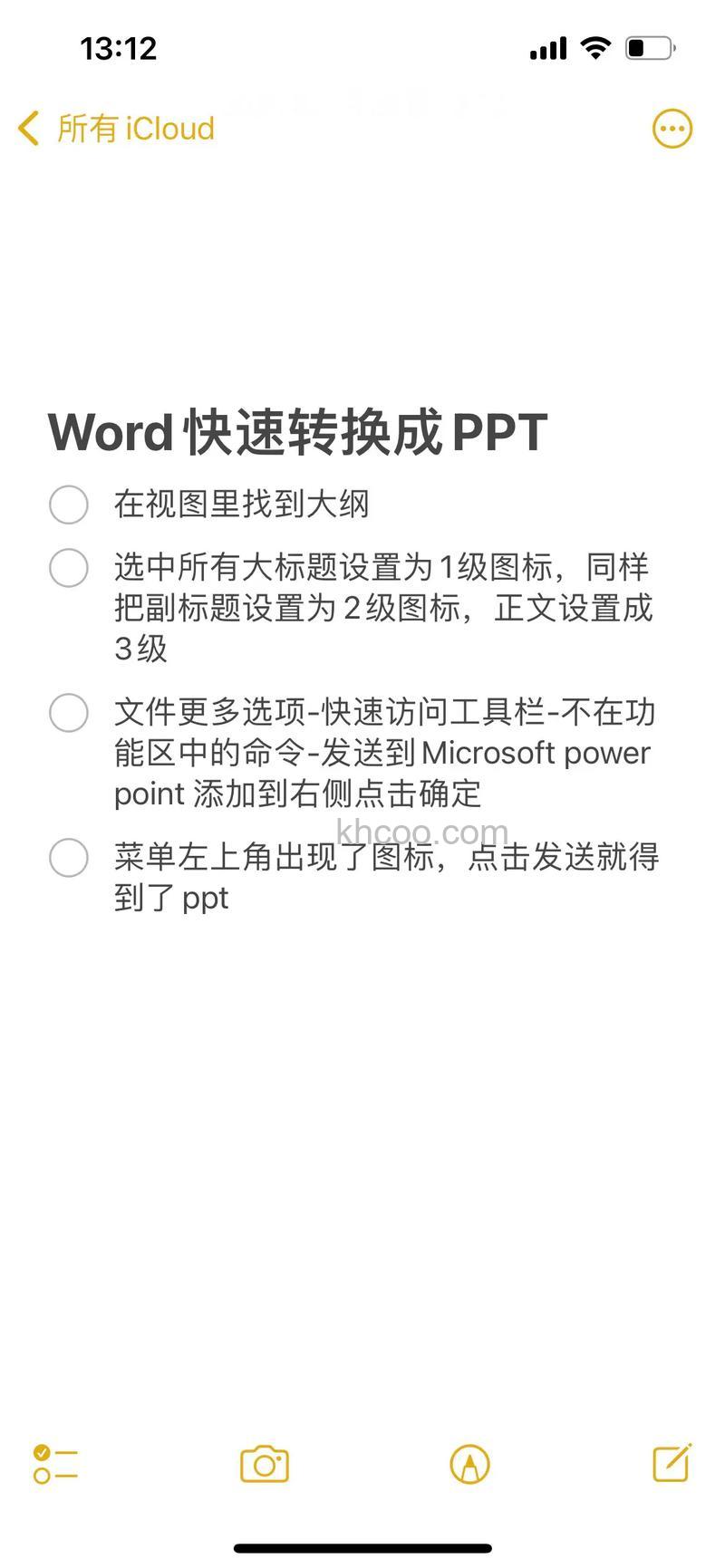This screenshot has height=1568, width=725.
Task: Open the checklist formatting icon
Action: point(54,1464)
